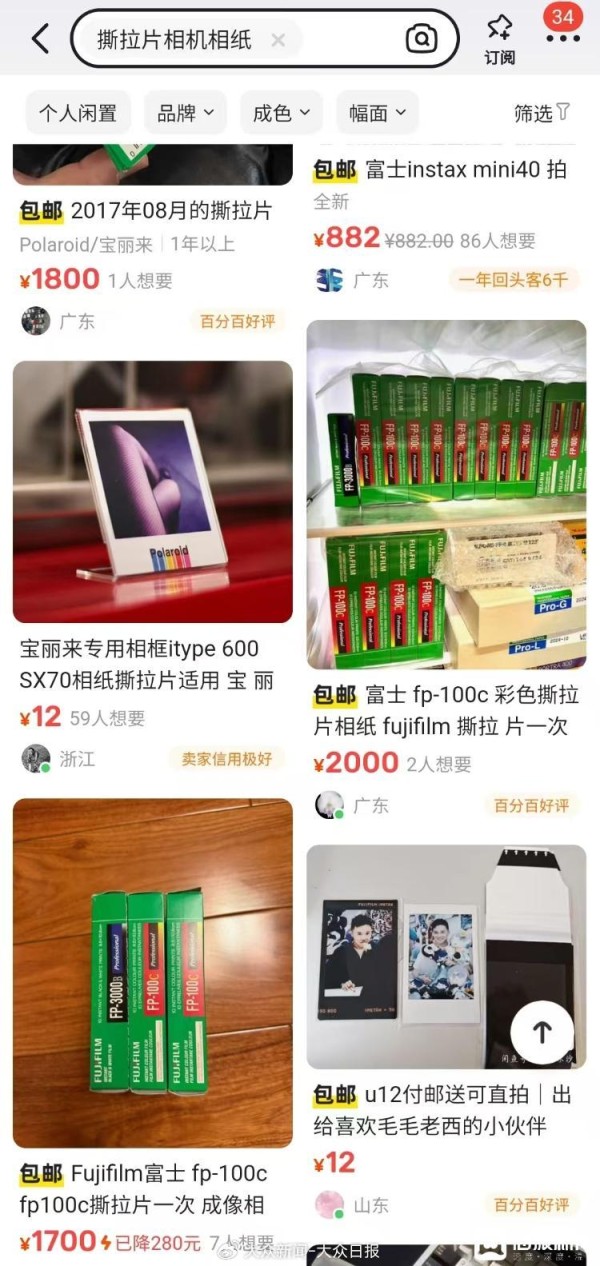The image size is (600, 1266).
Task: Jump back to top of results
Action: (x=542, y=1032)
